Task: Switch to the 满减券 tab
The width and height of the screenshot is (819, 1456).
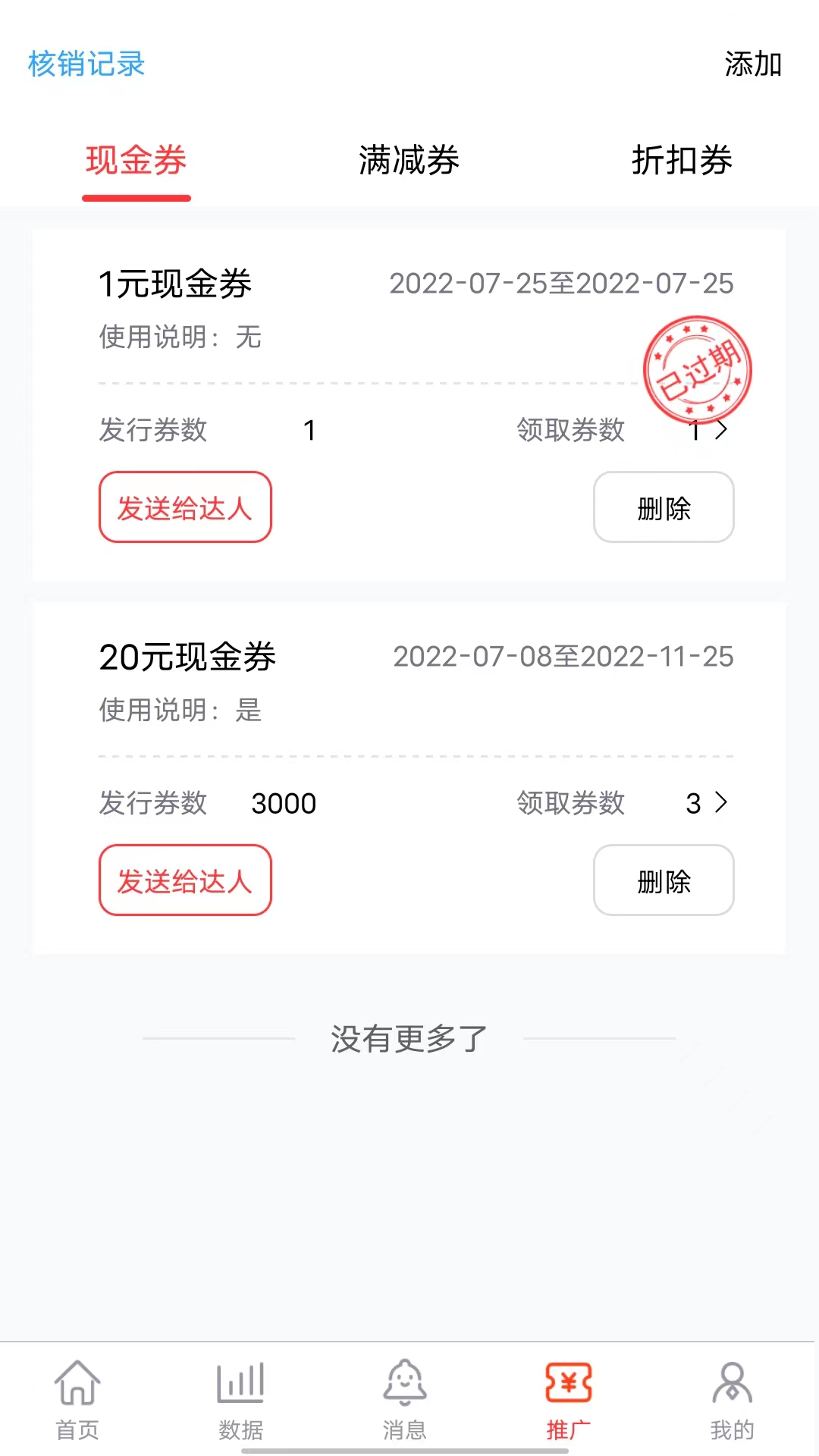Action: (x=409, y=162)
